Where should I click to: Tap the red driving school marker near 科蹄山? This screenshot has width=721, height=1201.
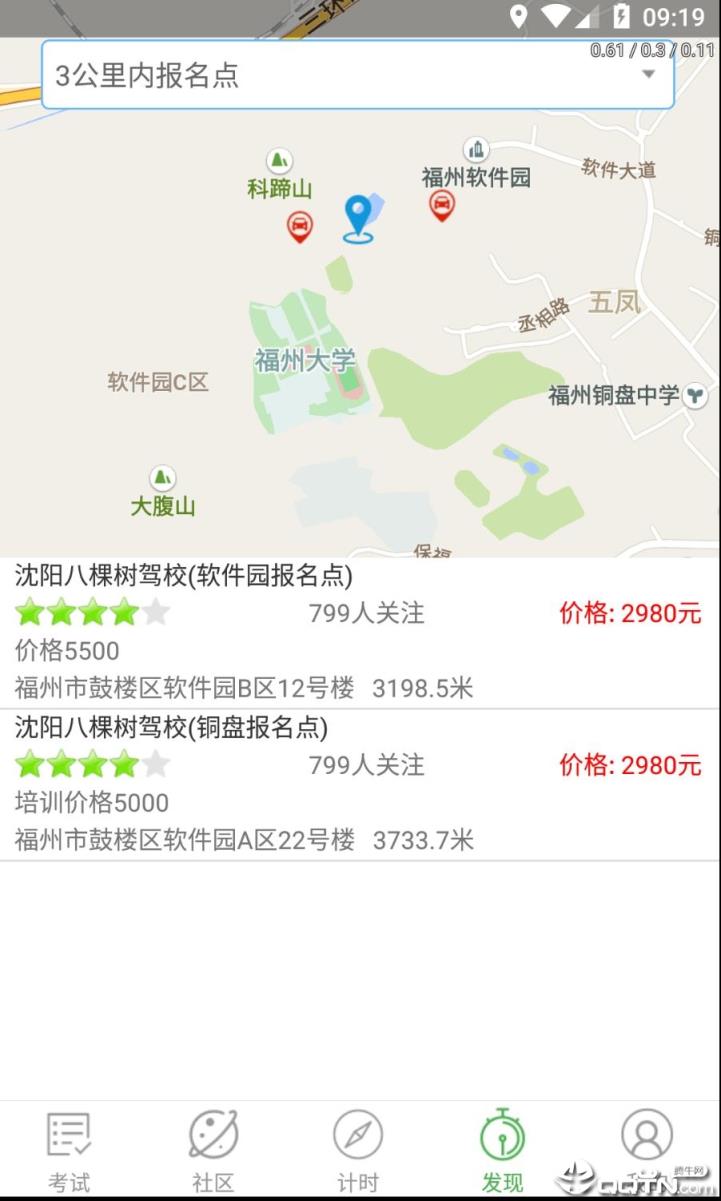point(298,225)
